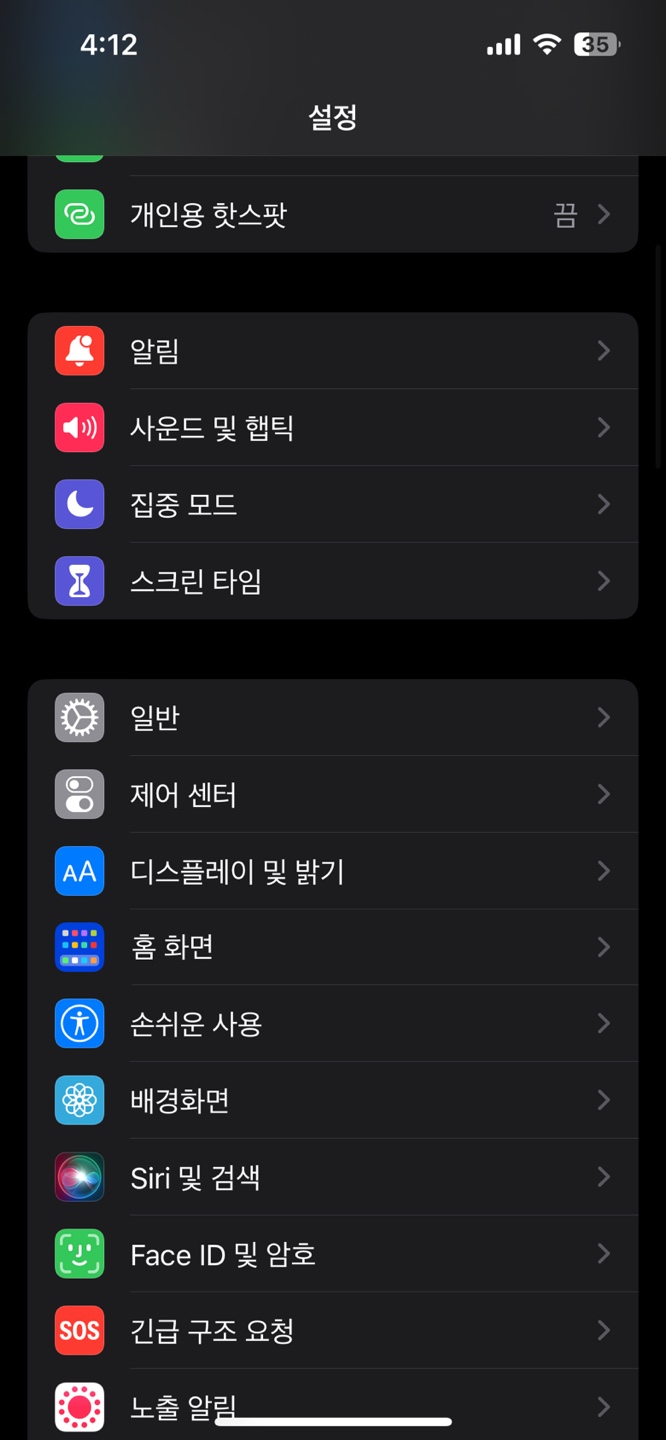Open 일반 settings

[333, 718]
